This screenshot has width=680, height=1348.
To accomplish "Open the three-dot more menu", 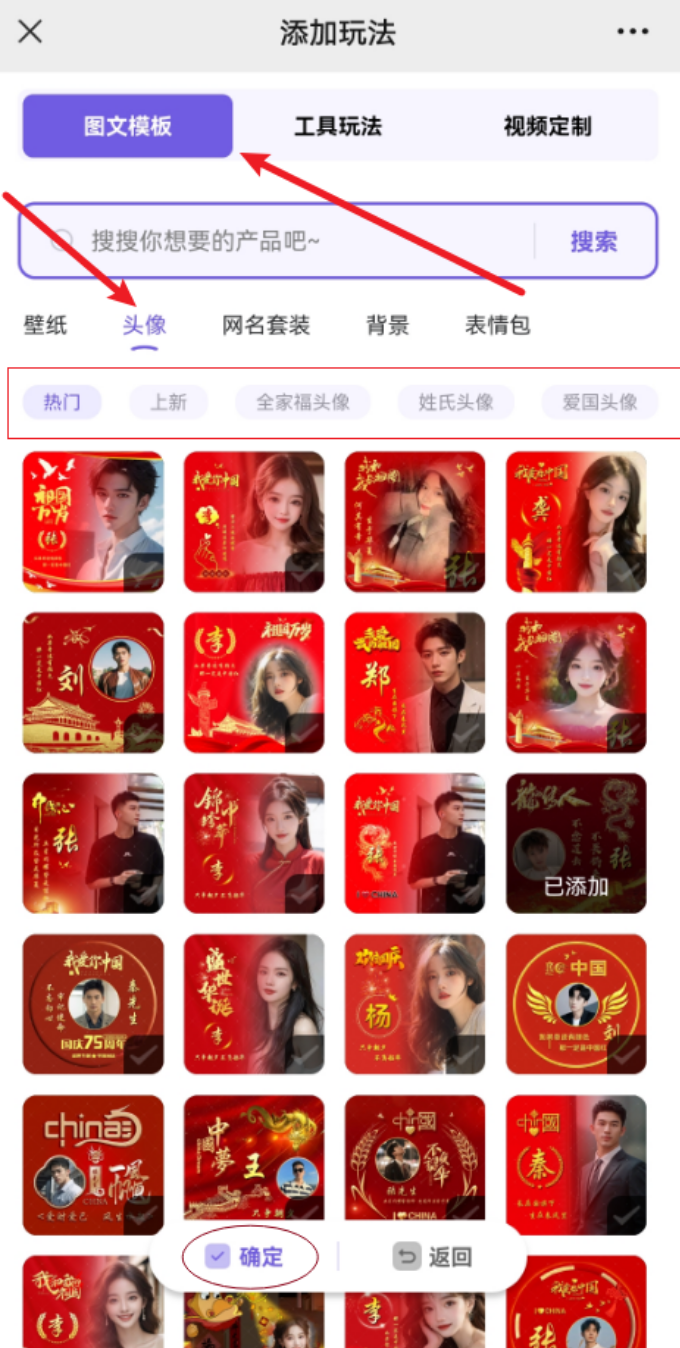I will point(632,32).
